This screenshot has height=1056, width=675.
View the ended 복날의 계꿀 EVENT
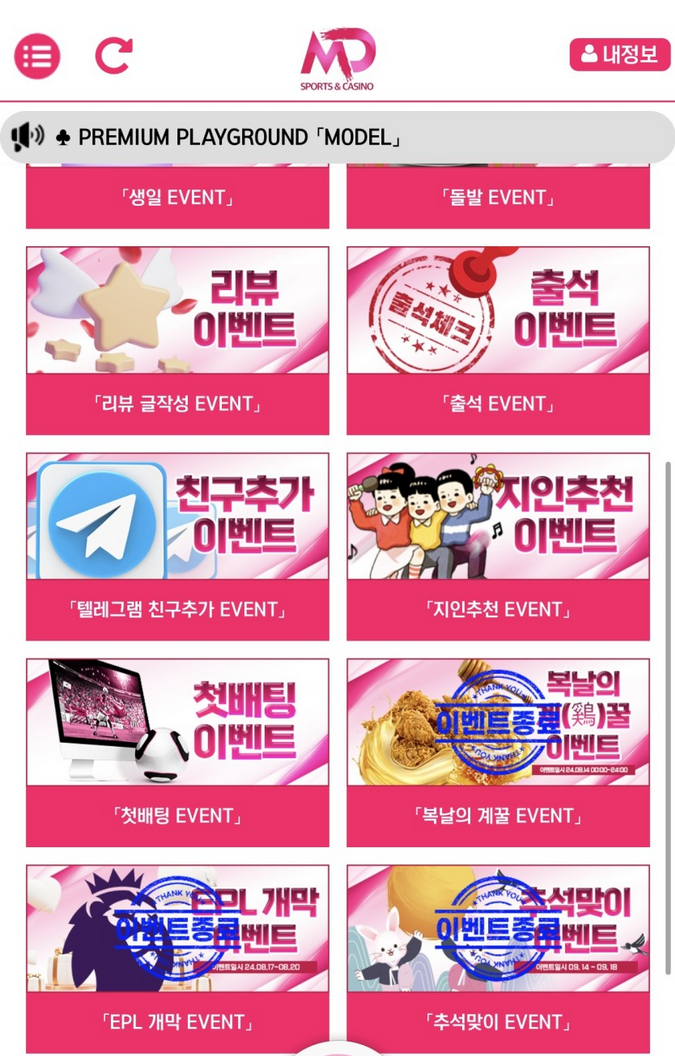(x=498, y=752)
